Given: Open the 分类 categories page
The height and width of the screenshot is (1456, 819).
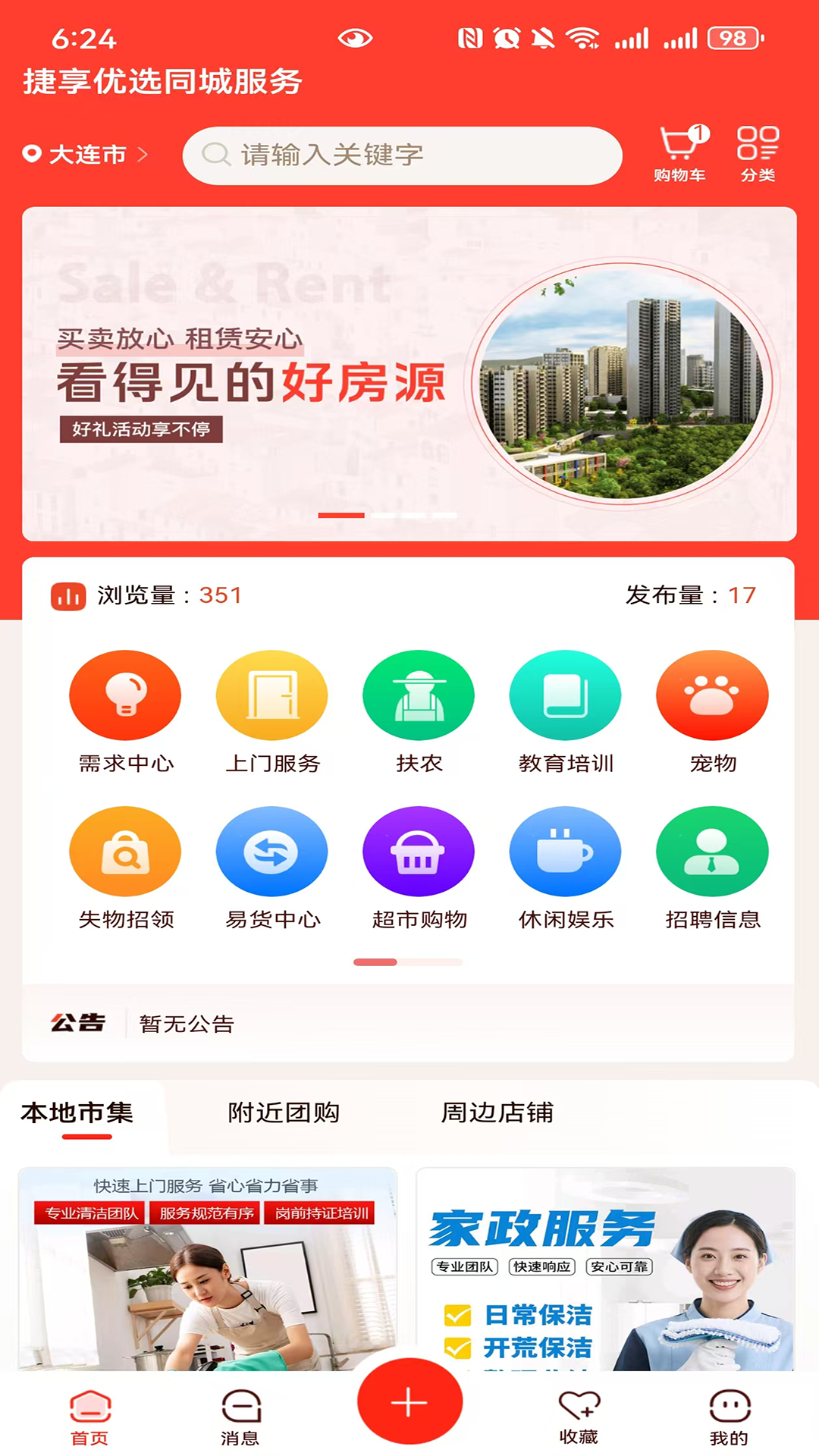Looking at the screenshot, I should point(758,154).
